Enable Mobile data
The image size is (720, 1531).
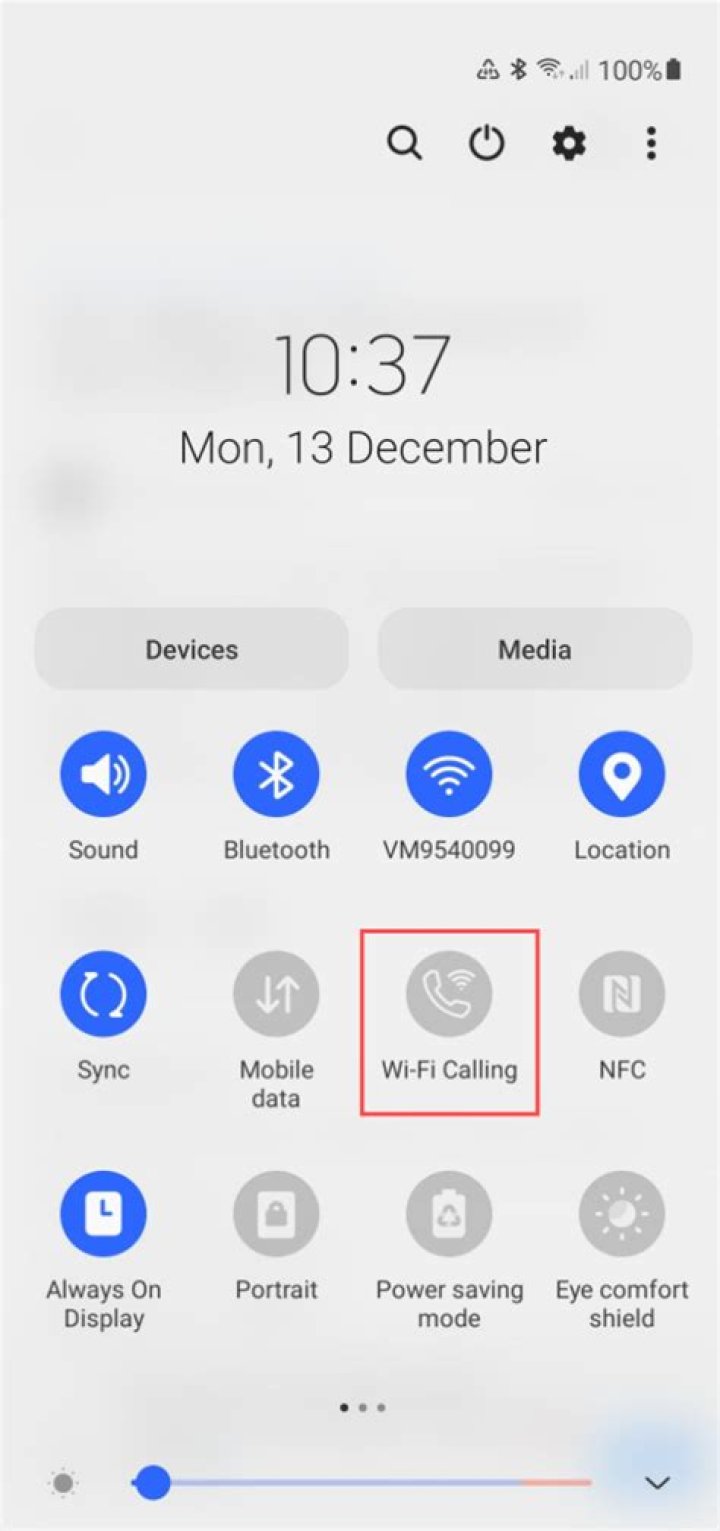pos(276,994)
